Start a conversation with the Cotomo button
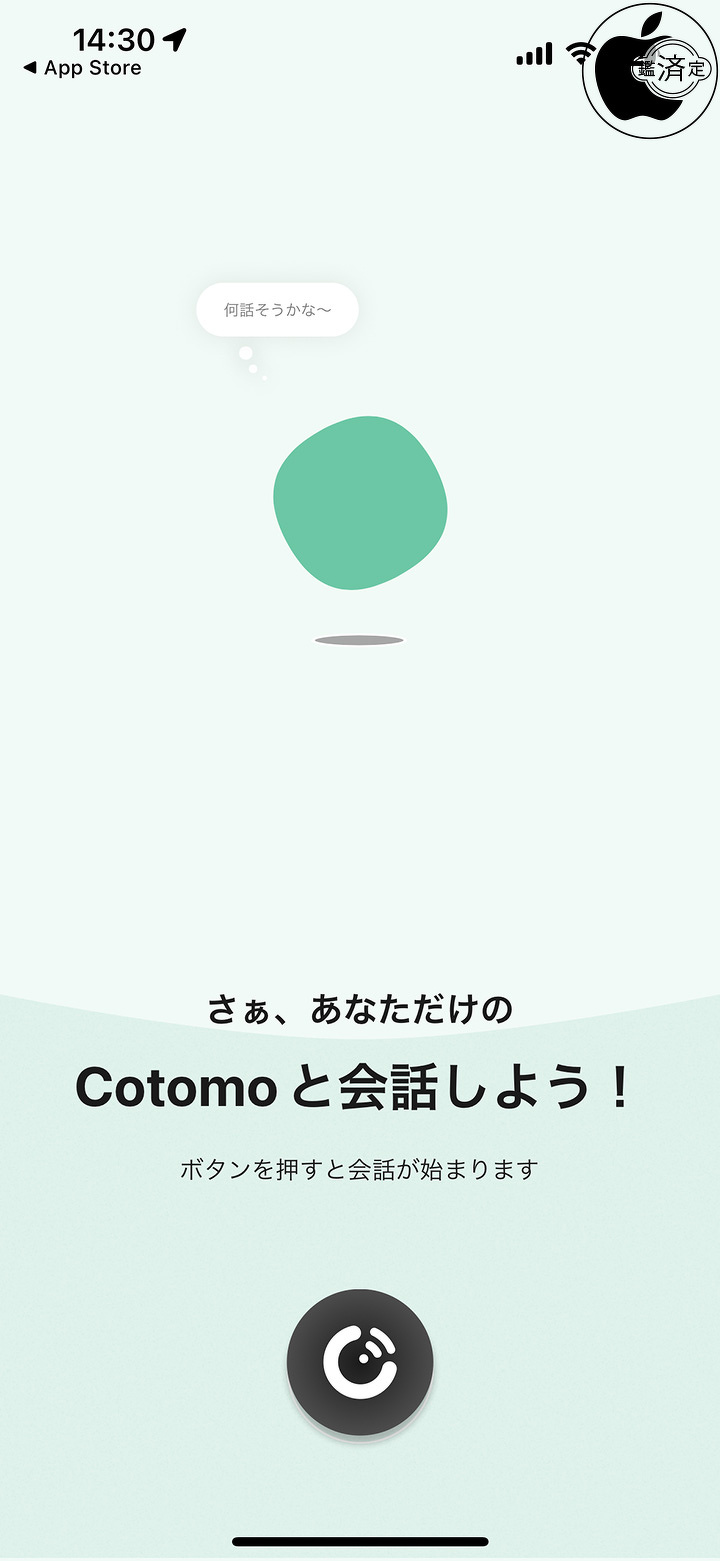 click(360, 1362)
